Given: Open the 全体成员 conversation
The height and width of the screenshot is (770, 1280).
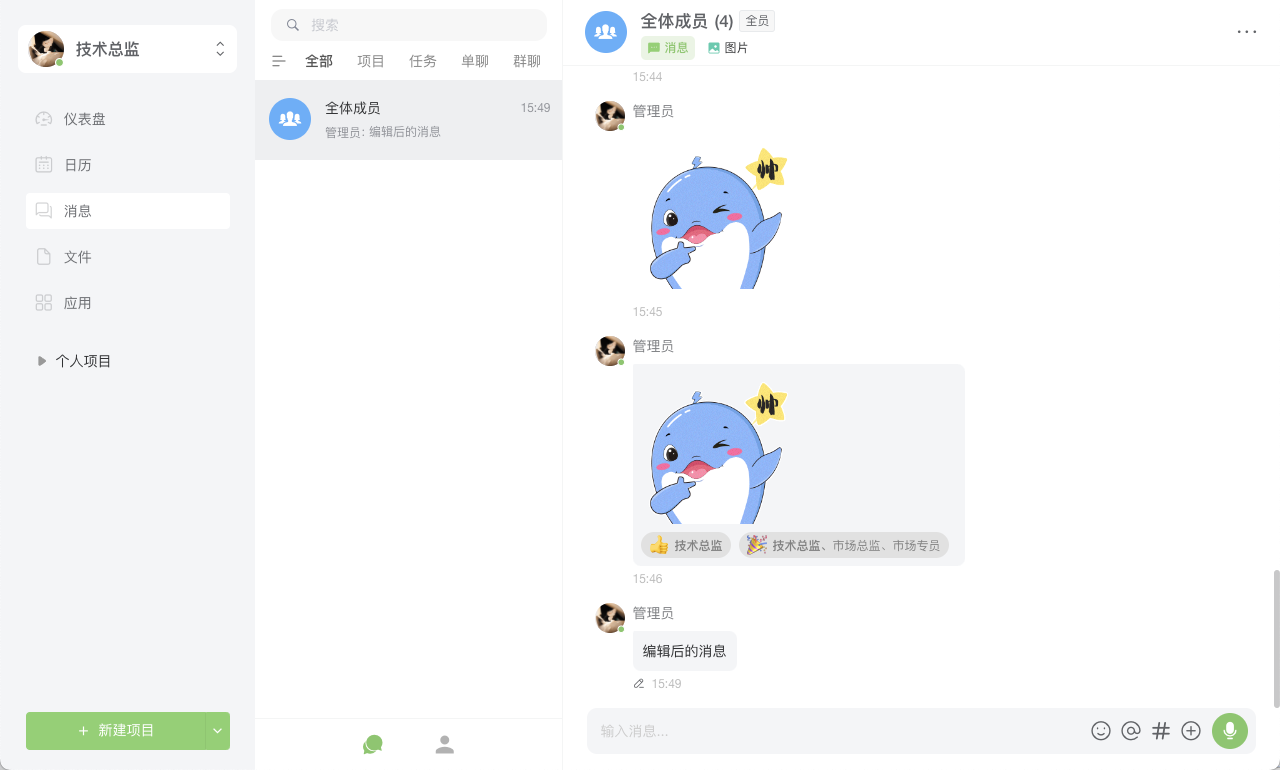Looking at the screenshot, I should click(x=408, y=119).
